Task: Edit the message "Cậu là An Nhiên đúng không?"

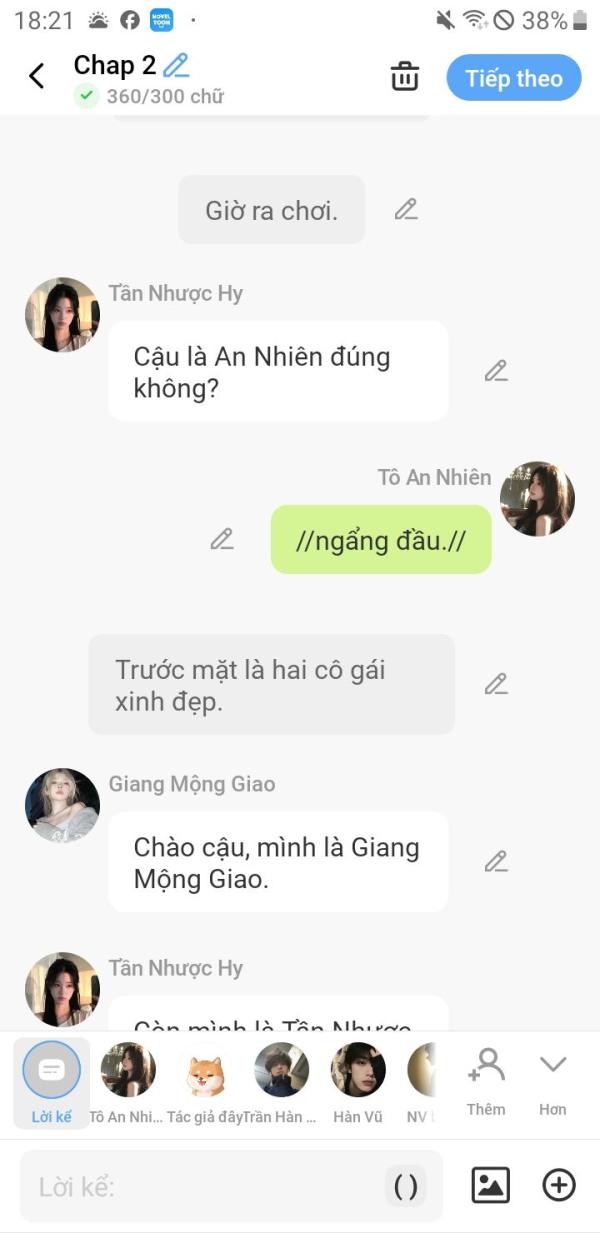Action: pos(496,371)
